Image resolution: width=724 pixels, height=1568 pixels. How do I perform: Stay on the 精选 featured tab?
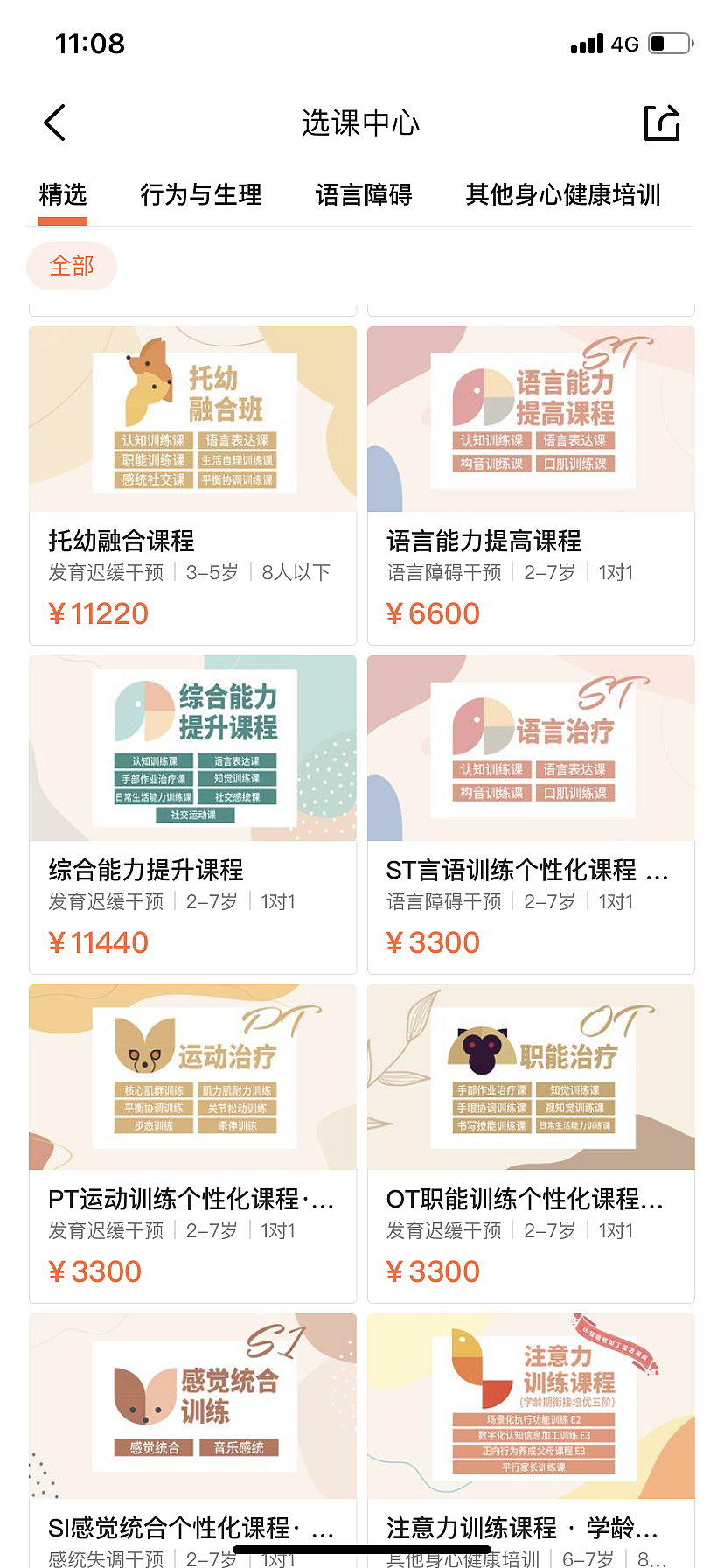pyautogui.click(x=62, y=194)
